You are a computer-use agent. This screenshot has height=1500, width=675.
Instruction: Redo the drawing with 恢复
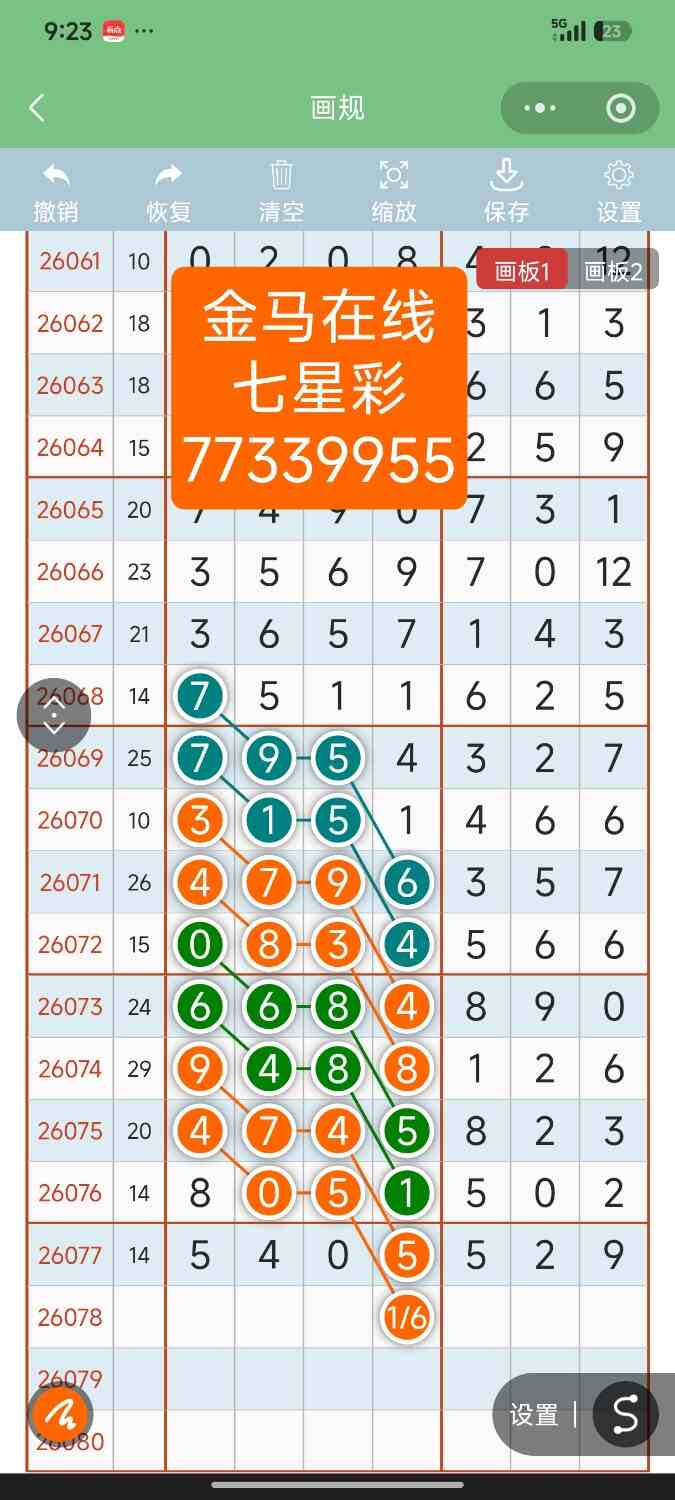(x=169, y=192)
